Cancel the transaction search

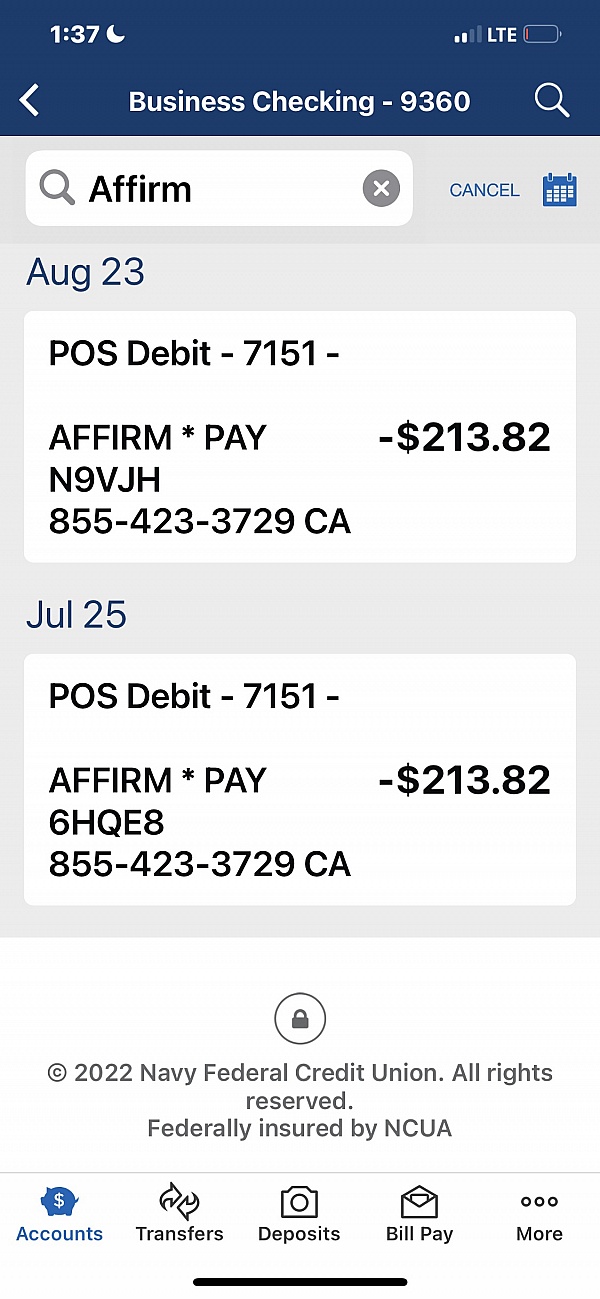pyautogui.click(x=484, y=190)
